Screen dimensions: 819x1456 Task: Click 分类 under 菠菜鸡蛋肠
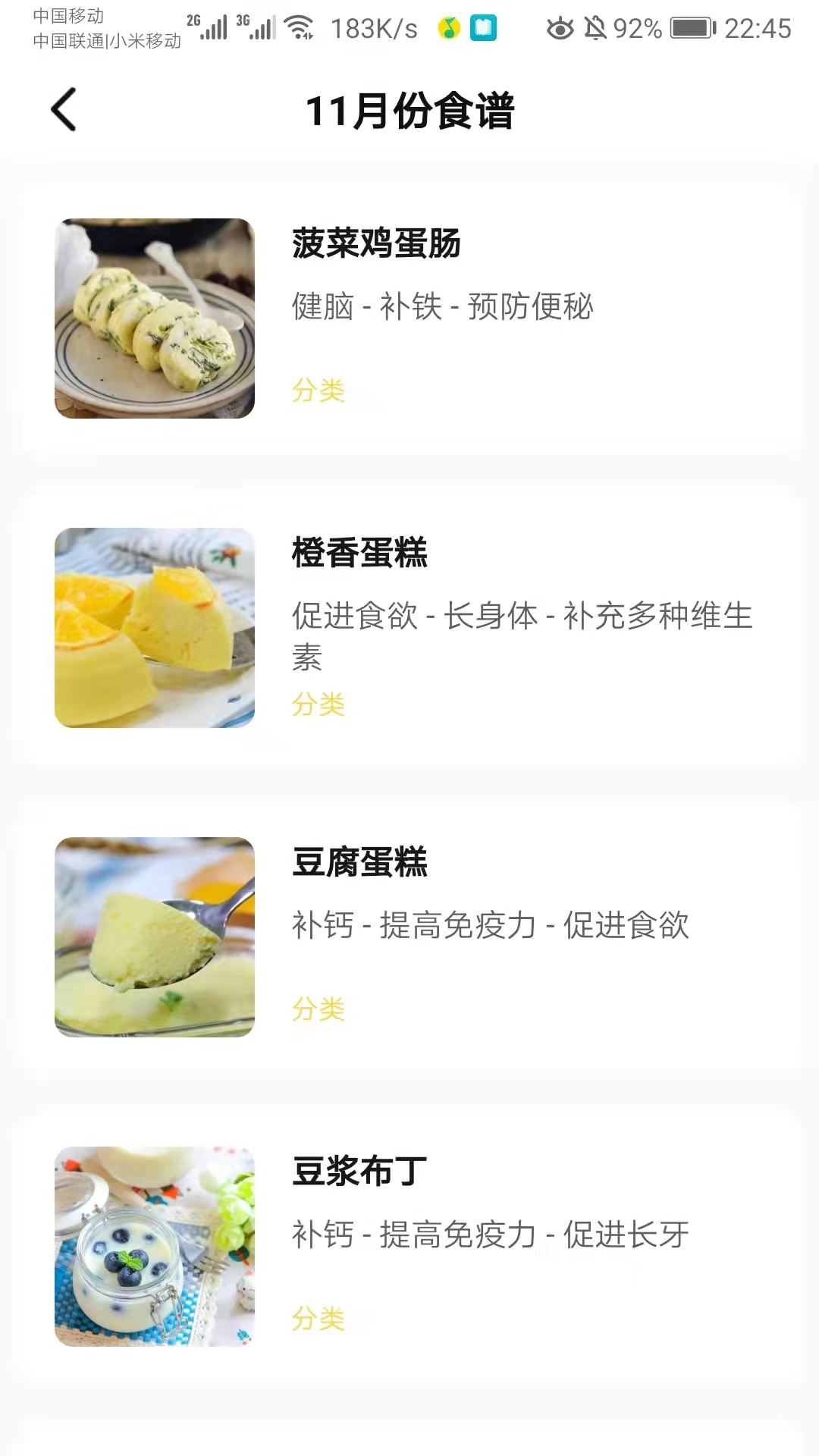(x=319, y=391)
